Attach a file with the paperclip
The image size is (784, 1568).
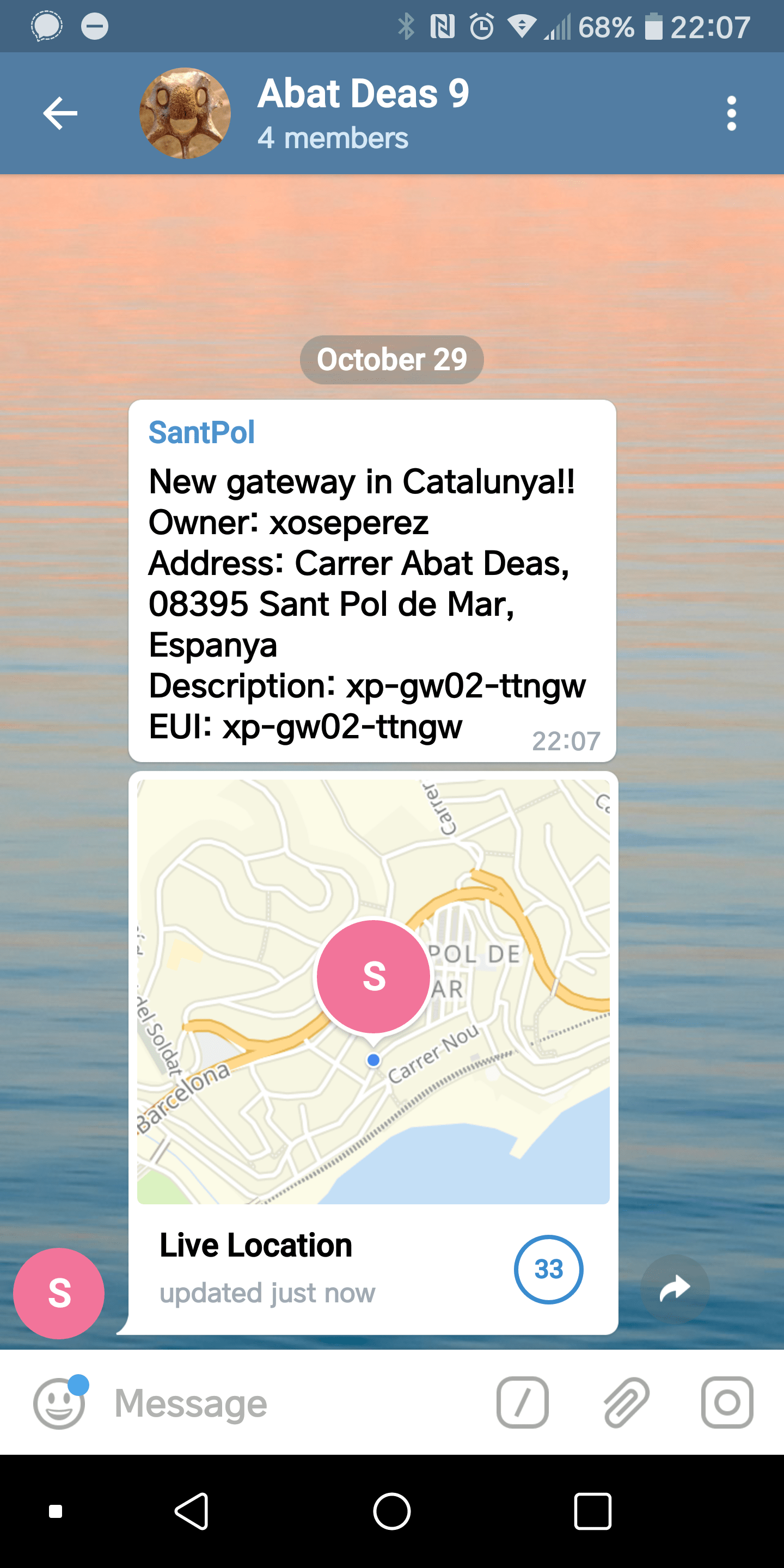626,1402
